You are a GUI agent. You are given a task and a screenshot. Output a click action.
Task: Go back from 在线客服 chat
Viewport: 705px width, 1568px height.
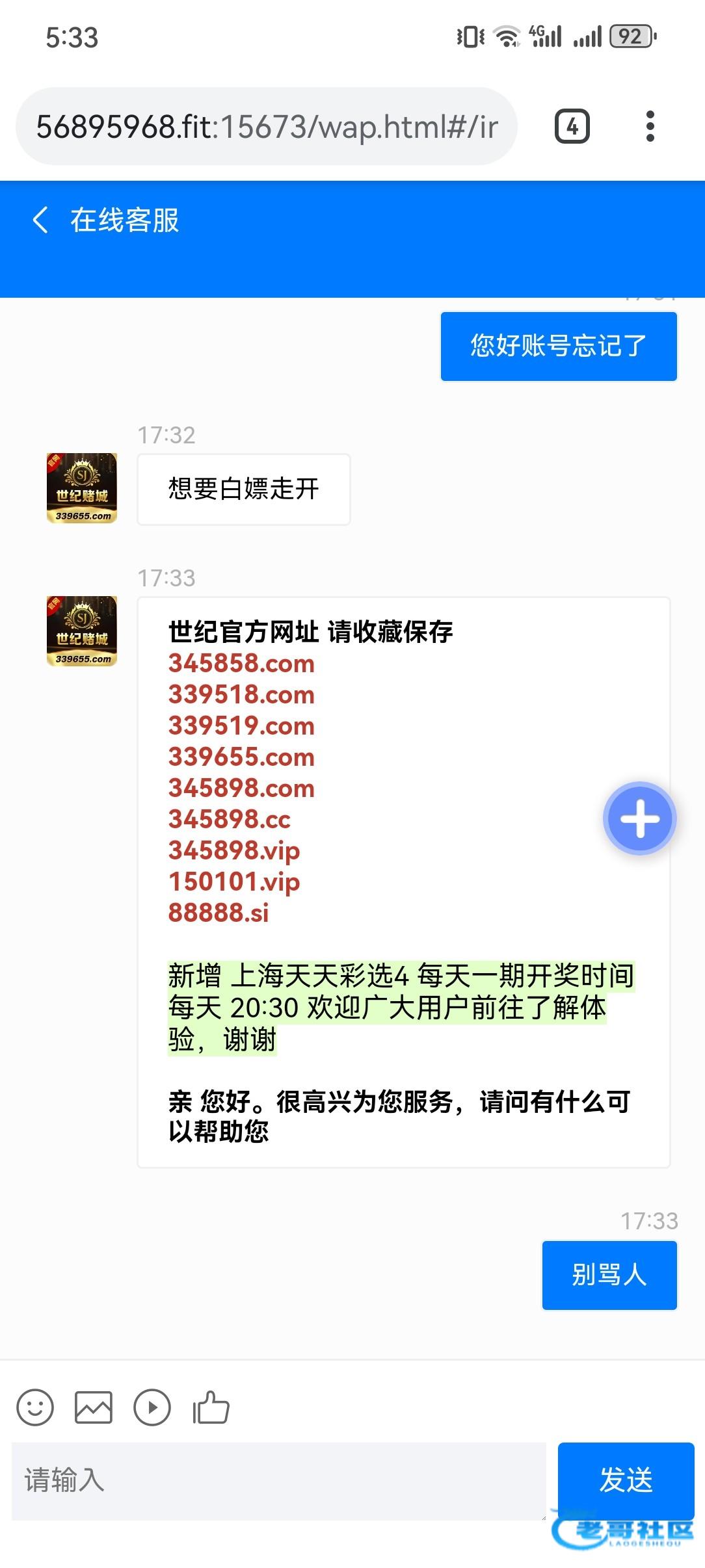click(40, 220)
